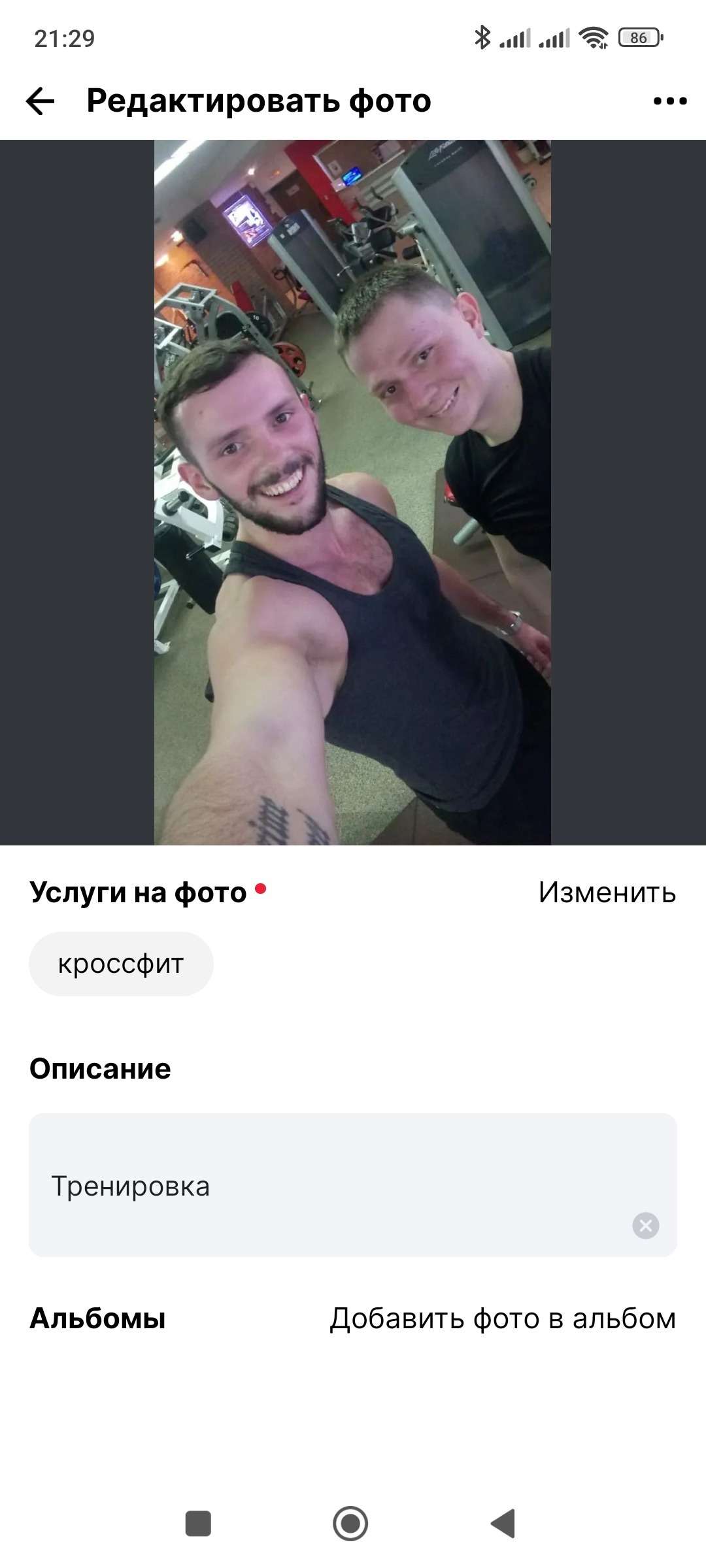Open the gym selfie photo
706x1568 pixels.
(352, 493)
